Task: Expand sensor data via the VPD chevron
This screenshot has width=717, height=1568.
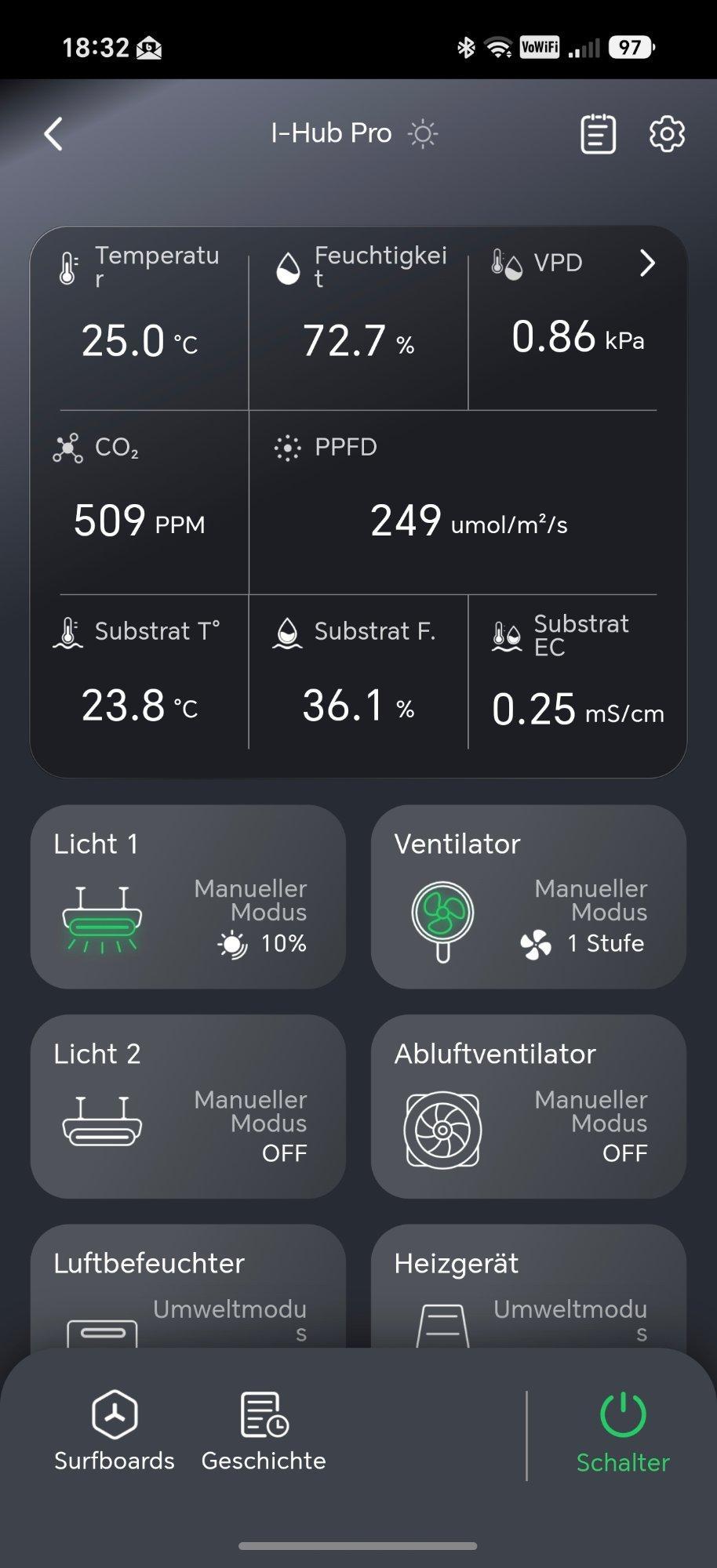Action: click(x=647, y=263)
